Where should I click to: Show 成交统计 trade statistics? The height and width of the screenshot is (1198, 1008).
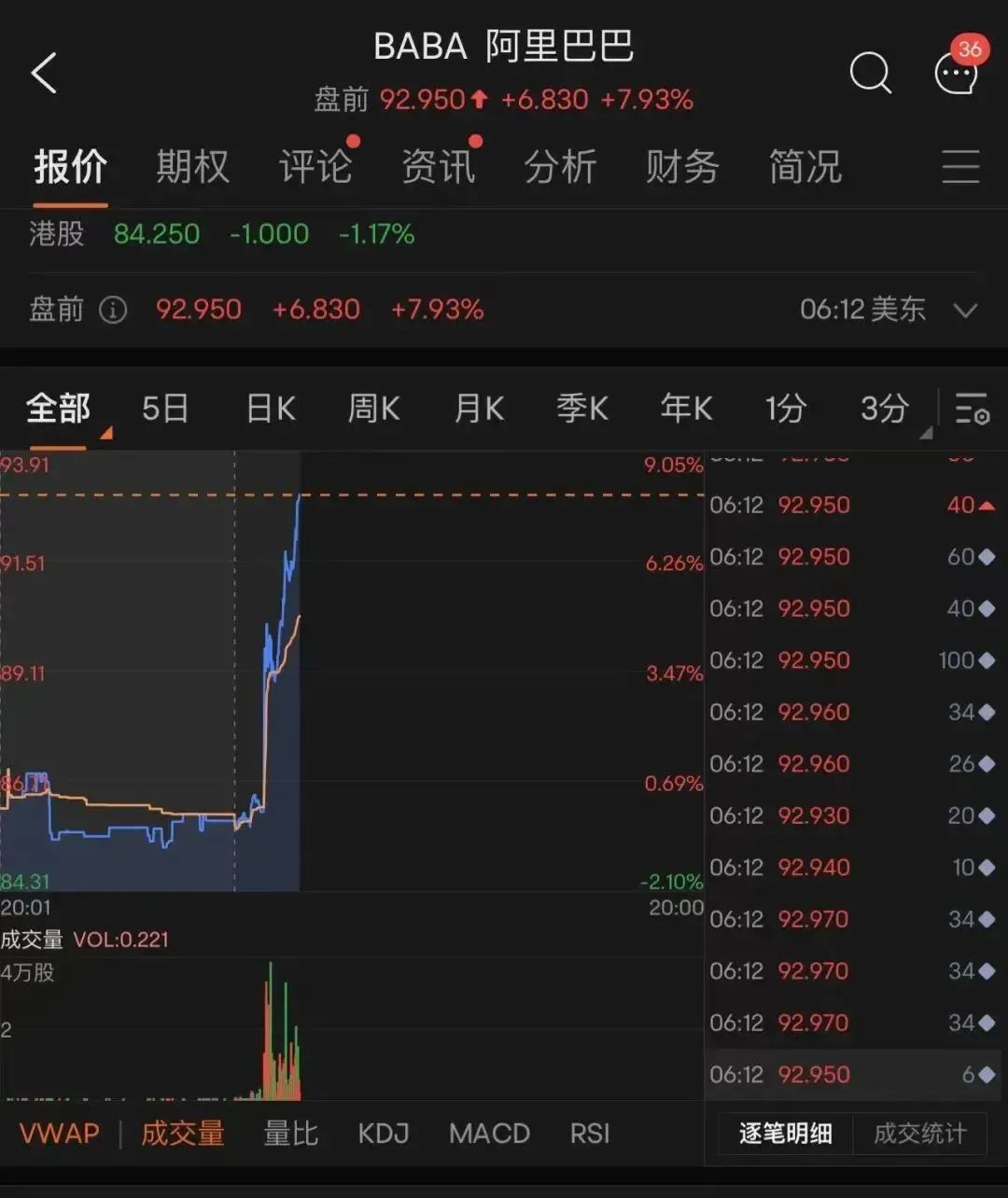click(x=919, y=1134)
